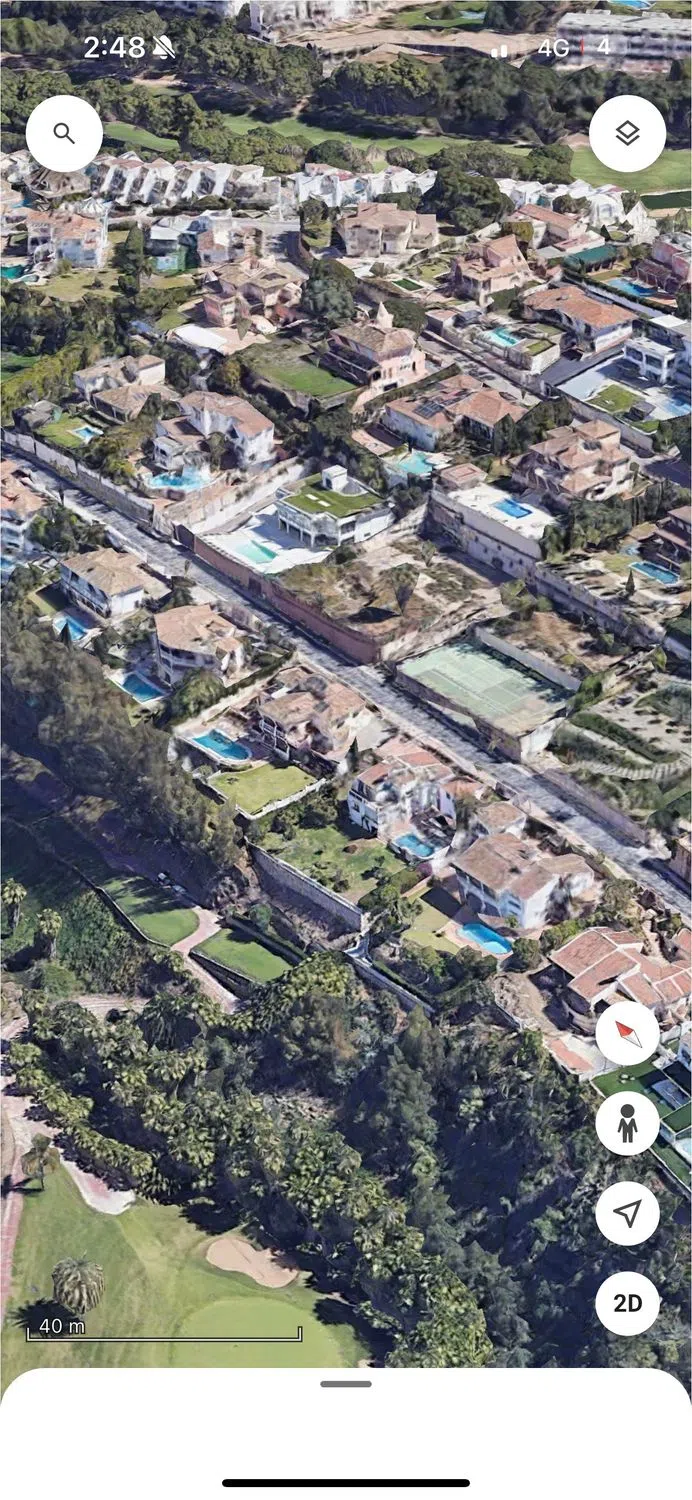Image resolution: width=692 pixels, height=1500 pixels.
Task: Open the search button
Action: point(64,134)
